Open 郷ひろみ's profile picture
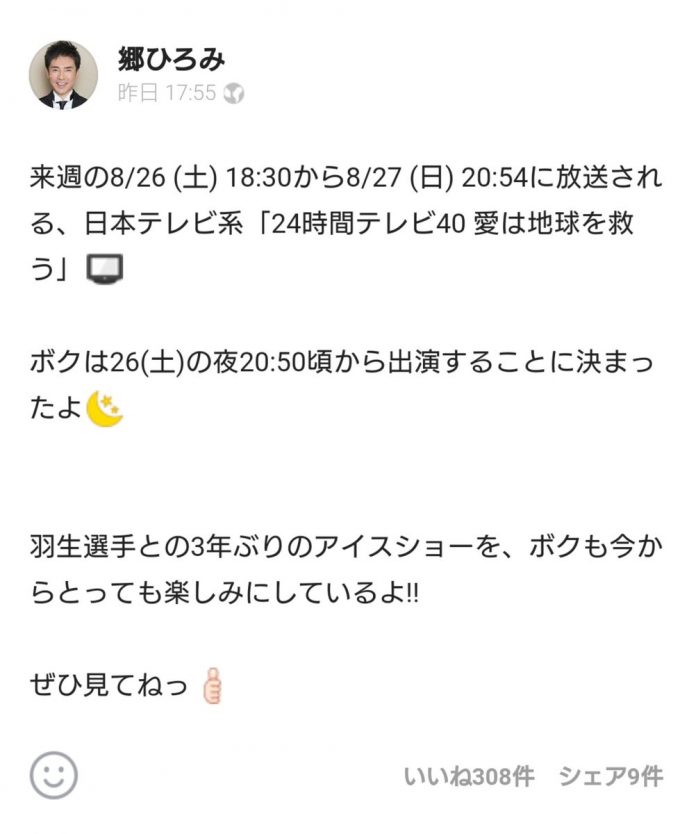The width and height of the screenshot is (680, 834). (64, 74)
